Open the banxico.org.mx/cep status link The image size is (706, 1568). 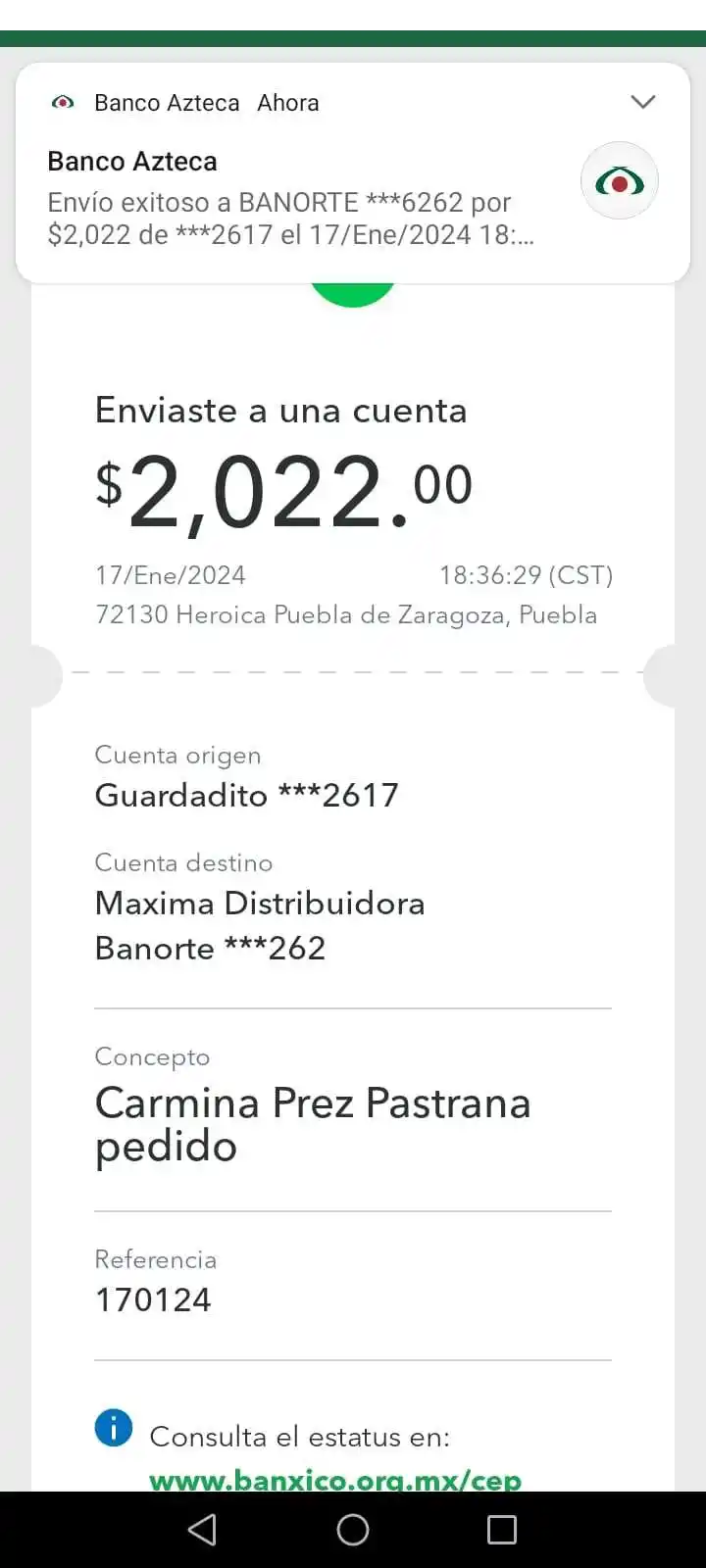coord(335,1478)
